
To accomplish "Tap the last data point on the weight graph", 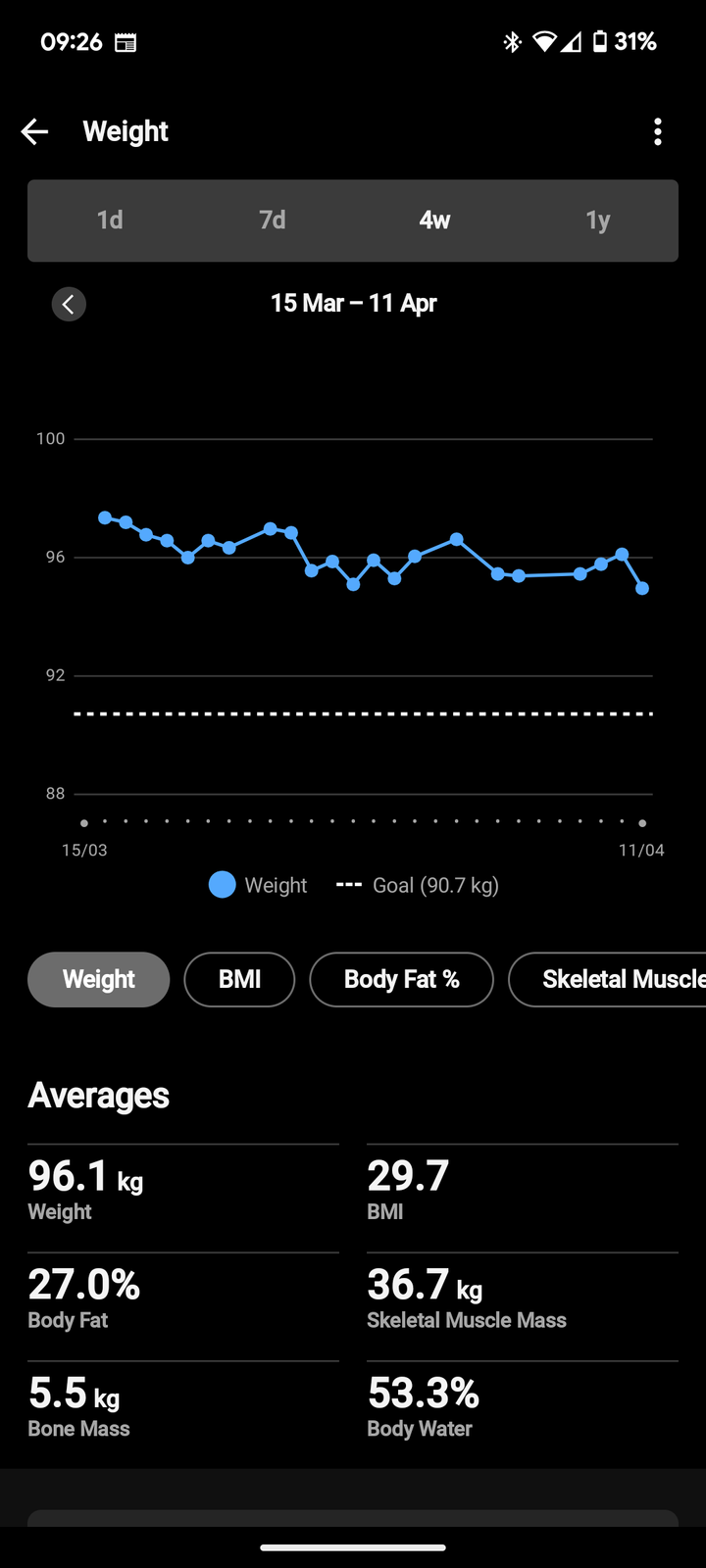I will pos(642,588).
